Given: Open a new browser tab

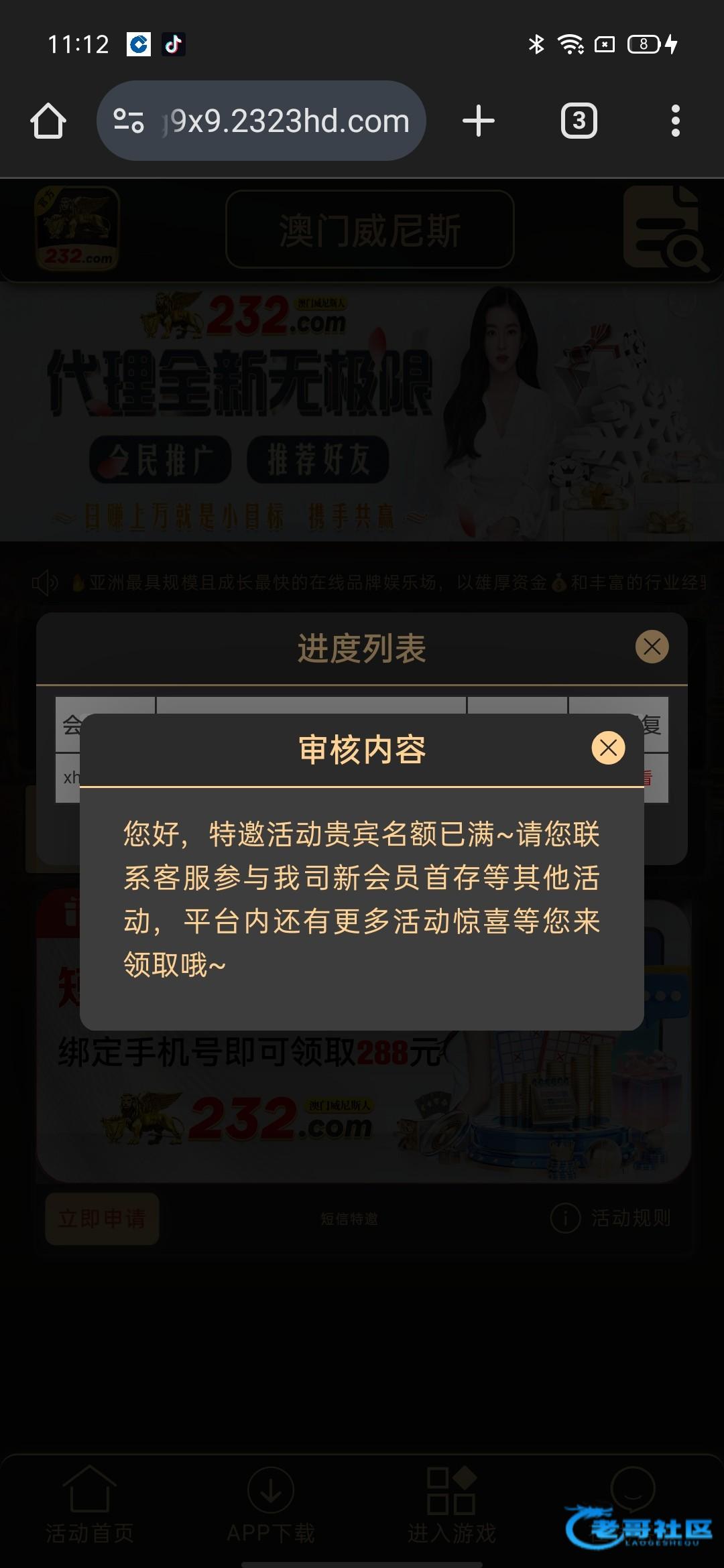Looking at the screenshot, I should pos(479,121).
